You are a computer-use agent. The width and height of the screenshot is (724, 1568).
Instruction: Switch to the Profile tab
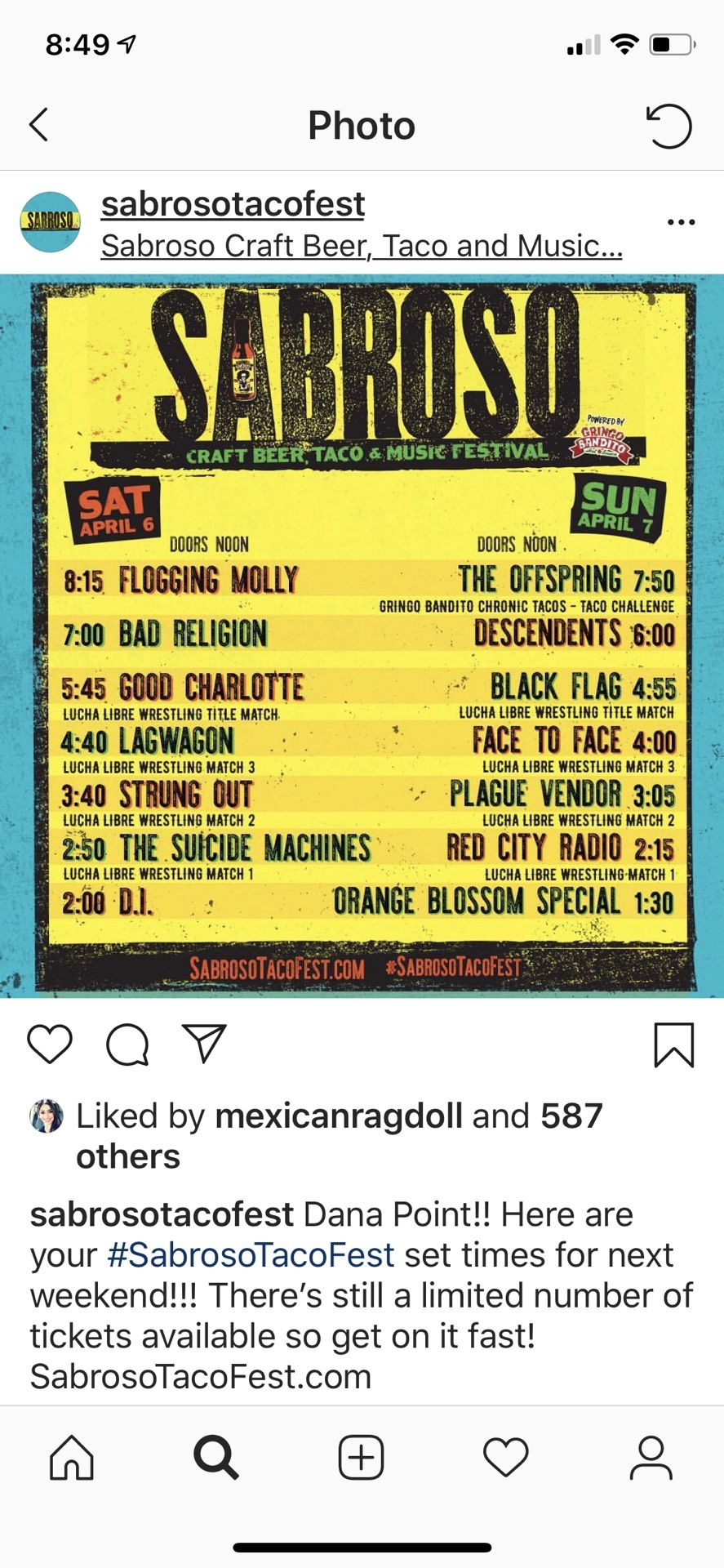651,1458
